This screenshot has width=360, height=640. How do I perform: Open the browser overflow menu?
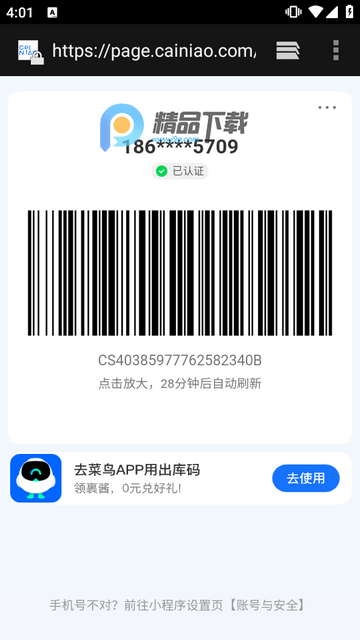(336, 50)
